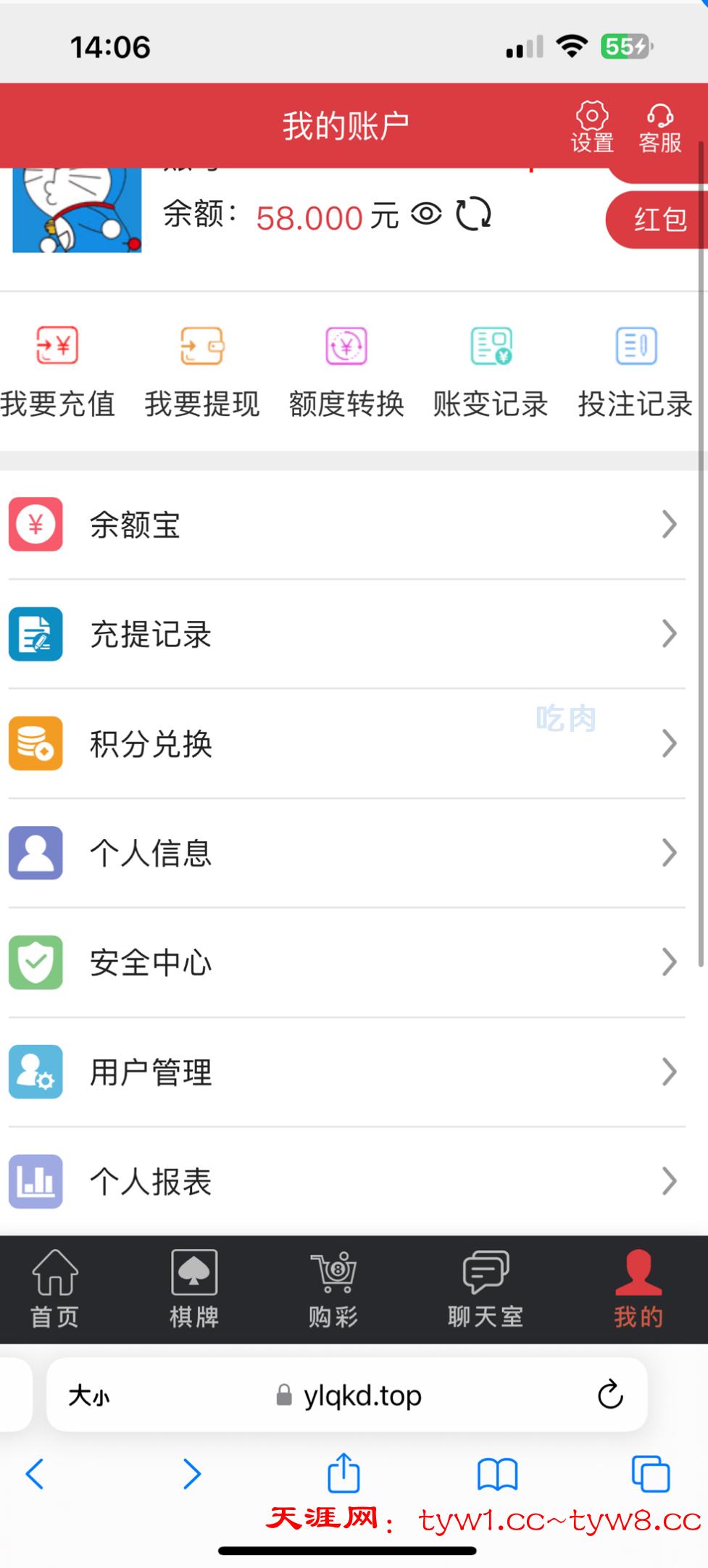Viewport: 708px width, 1568px height.
Task: Open the 红包 red packet button
Action: click(x=658, y=219)
